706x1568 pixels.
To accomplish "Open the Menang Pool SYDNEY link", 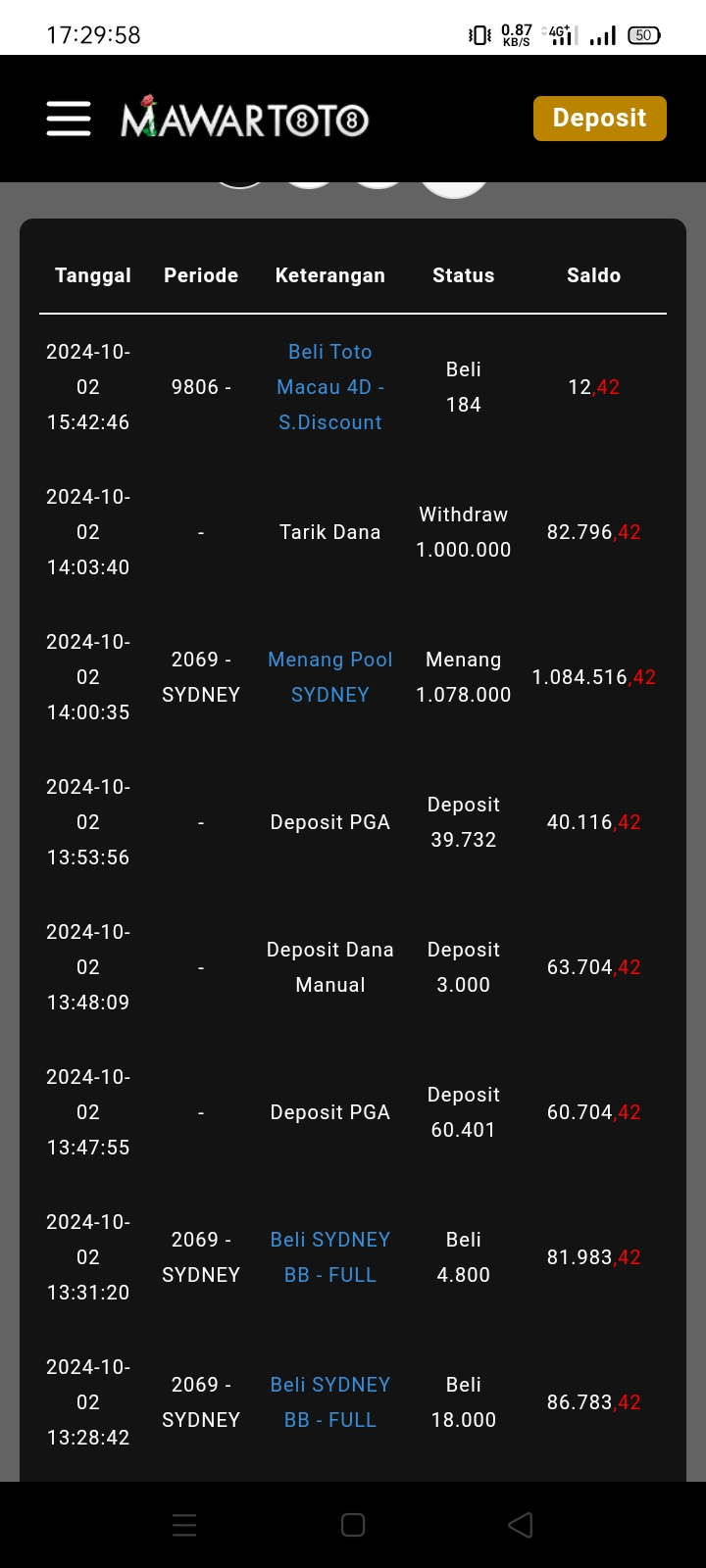I will [x=330, y=677].
